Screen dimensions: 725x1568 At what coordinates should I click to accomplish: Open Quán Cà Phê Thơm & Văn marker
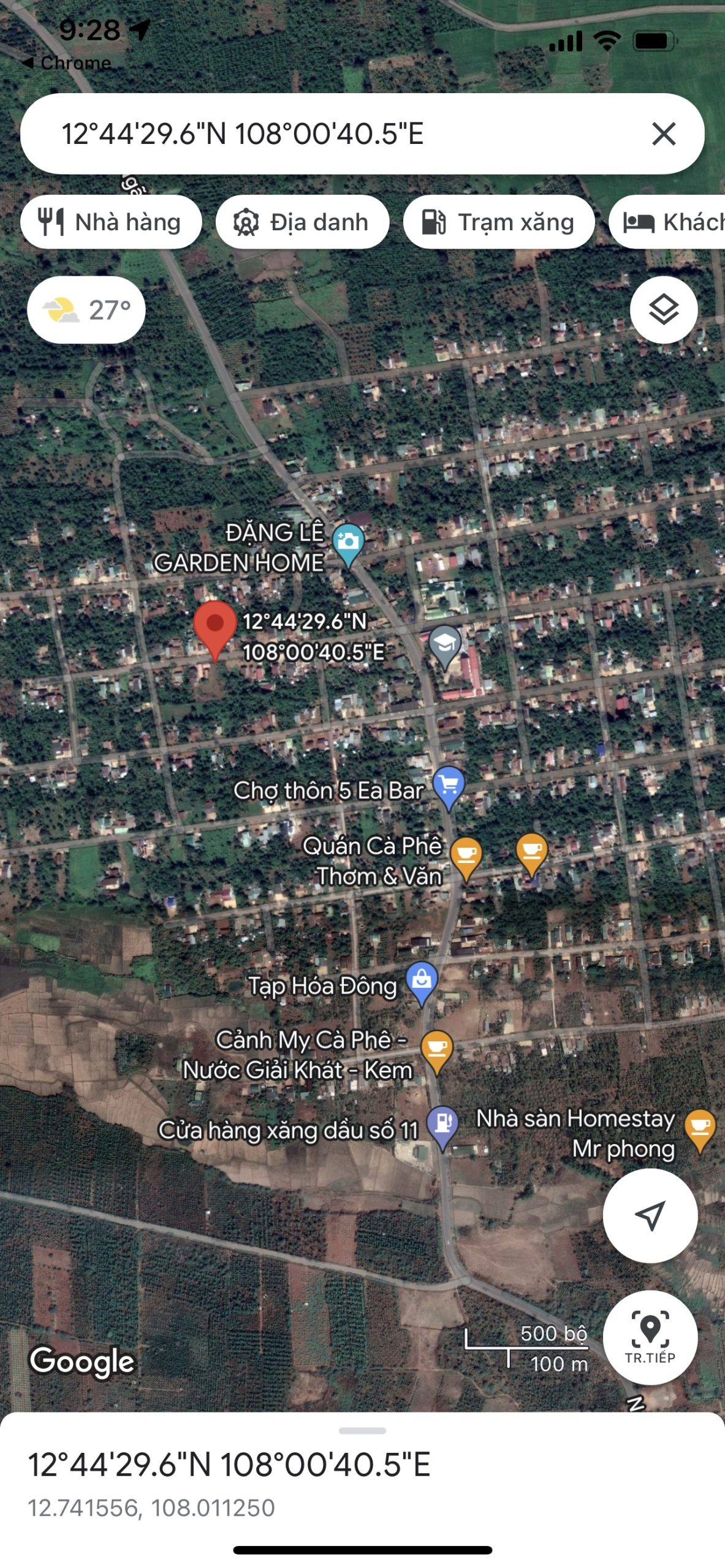point(466,859)
